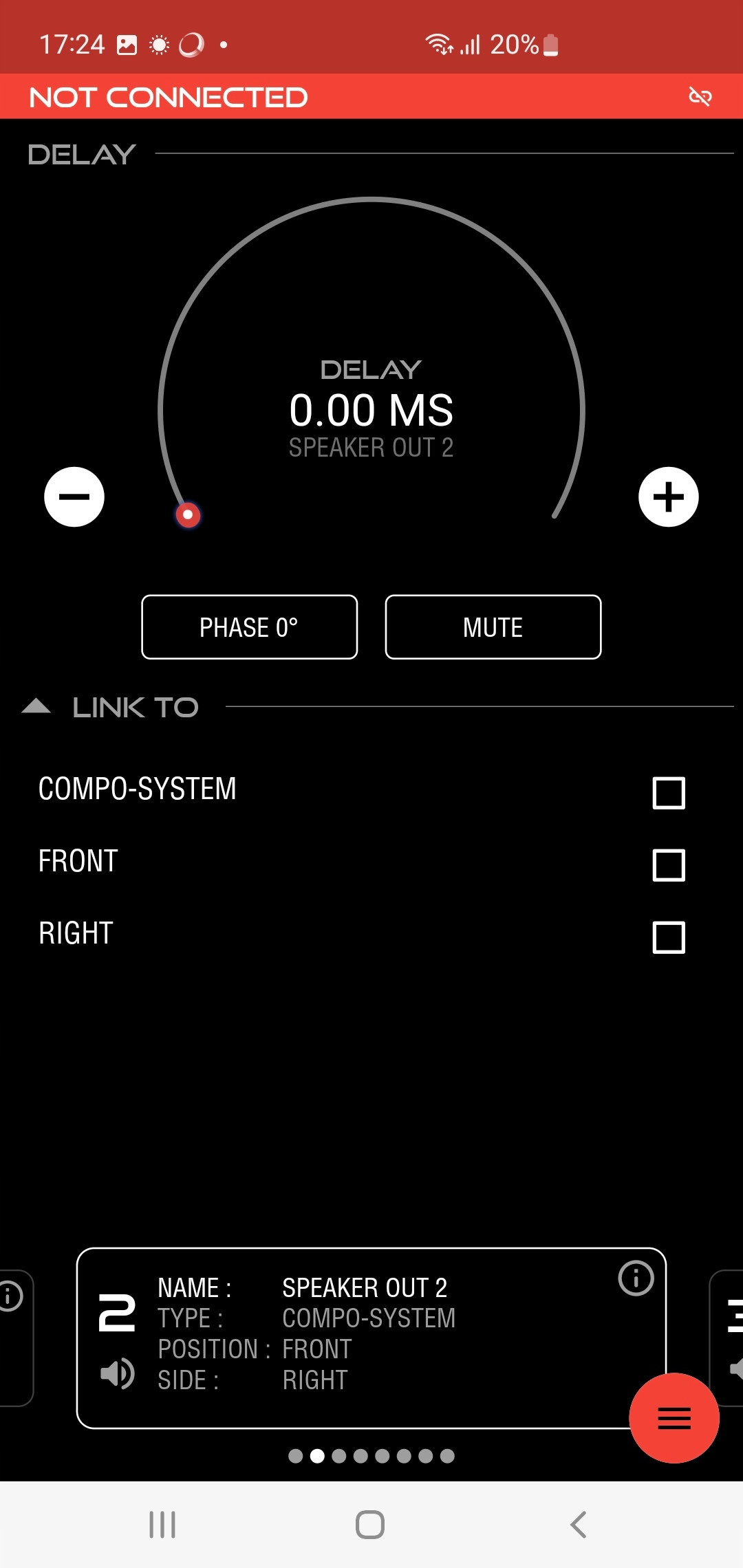The width and height of the screenshot is (743, 1568).
Task: Tap the red delay dial knob
Action: click(188, 514)
